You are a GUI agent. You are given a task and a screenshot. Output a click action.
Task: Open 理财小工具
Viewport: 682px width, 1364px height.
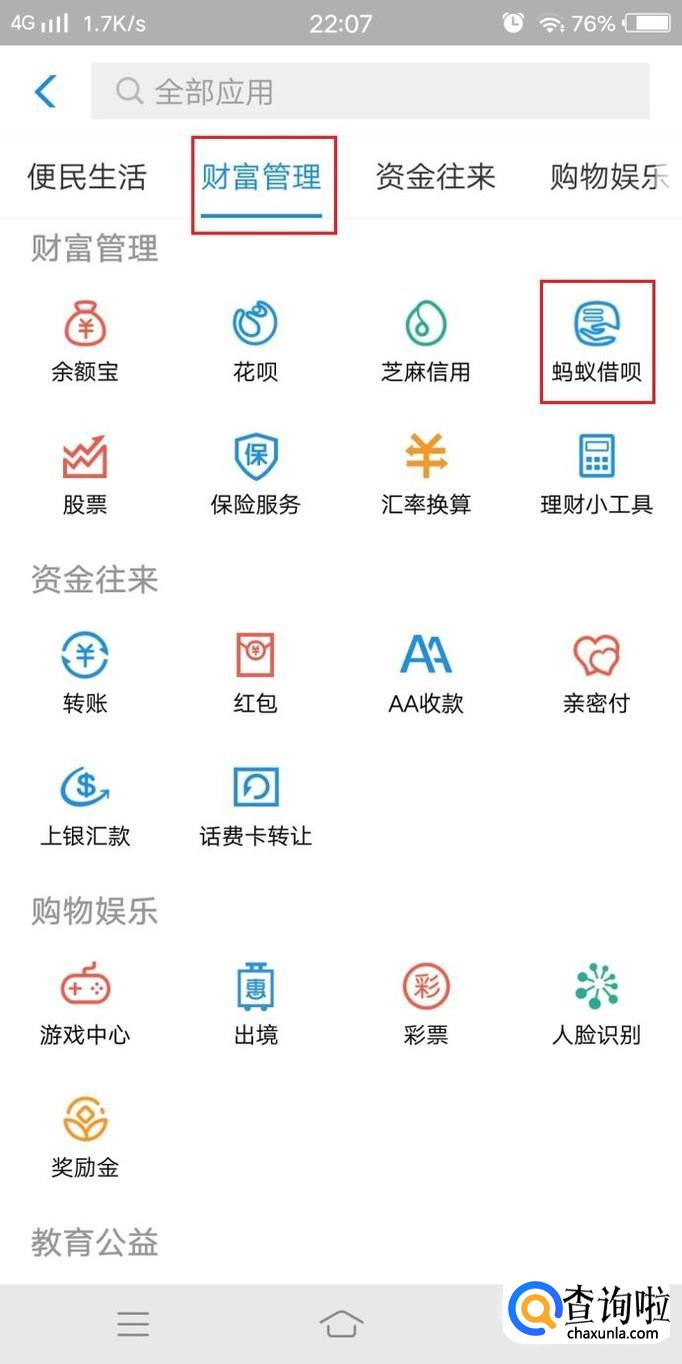pyautogui.click(x=597, y=474)
